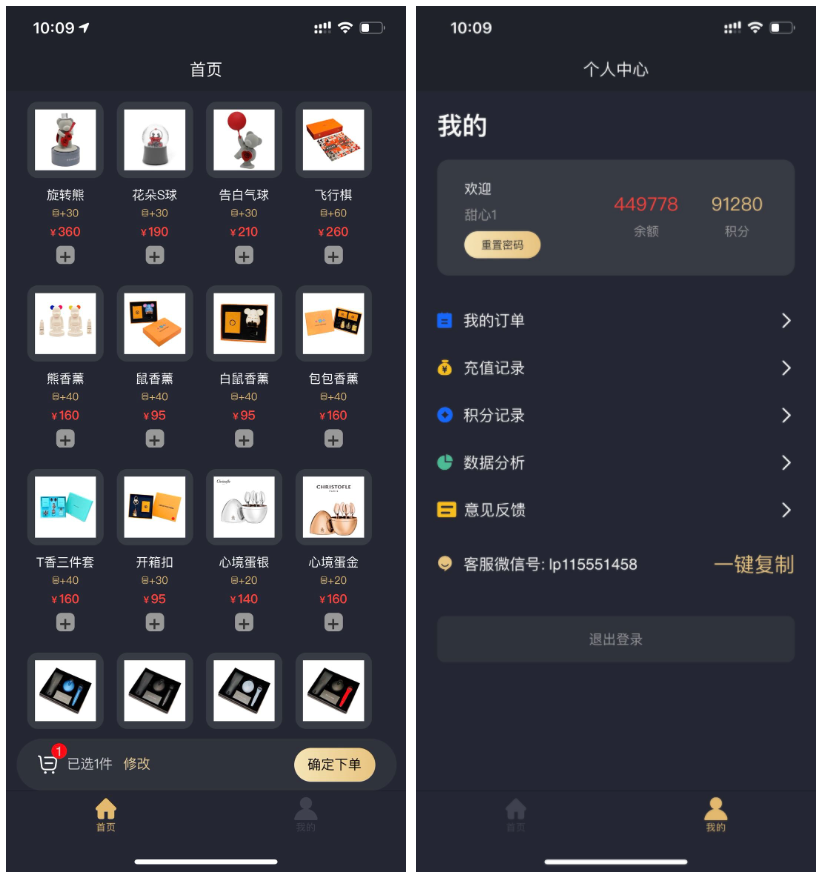Open the 开箱扣 product tile

click(155, 507)
